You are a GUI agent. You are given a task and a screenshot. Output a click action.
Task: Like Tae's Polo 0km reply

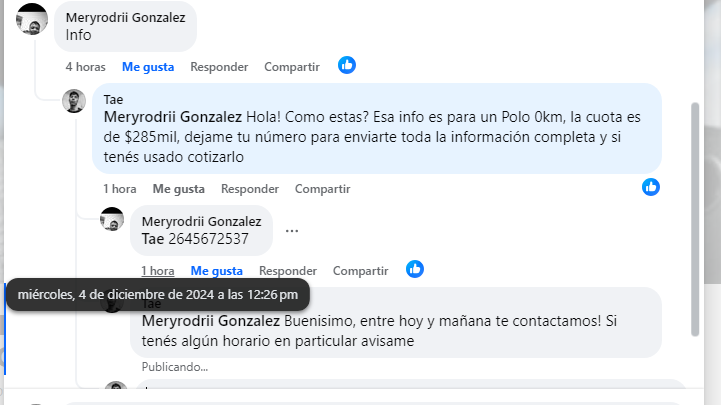178,188
